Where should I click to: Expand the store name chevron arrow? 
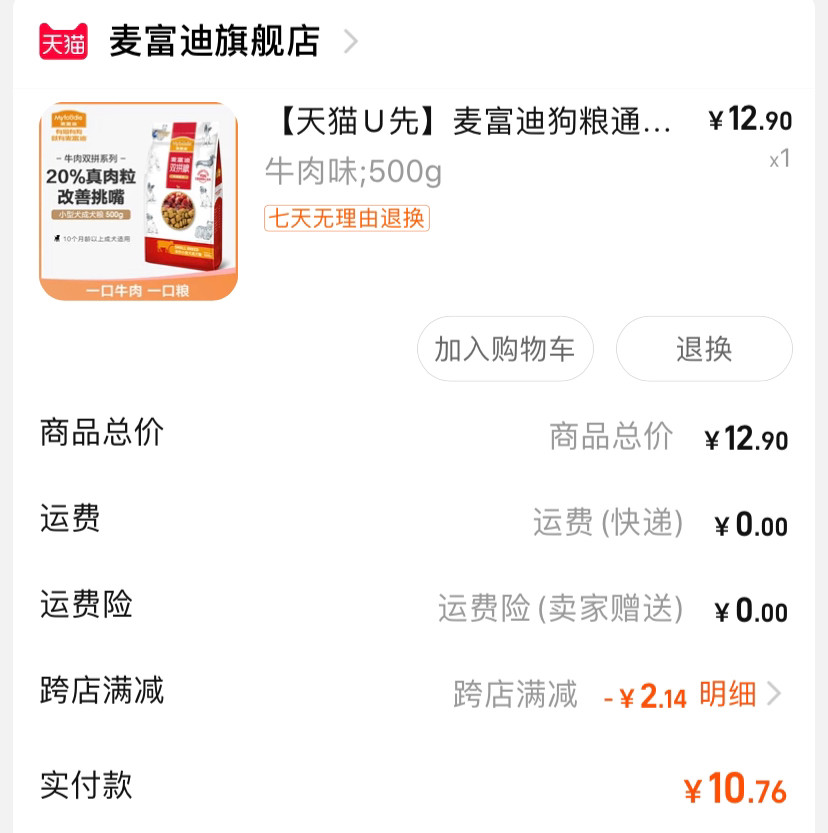click(351, 42)
